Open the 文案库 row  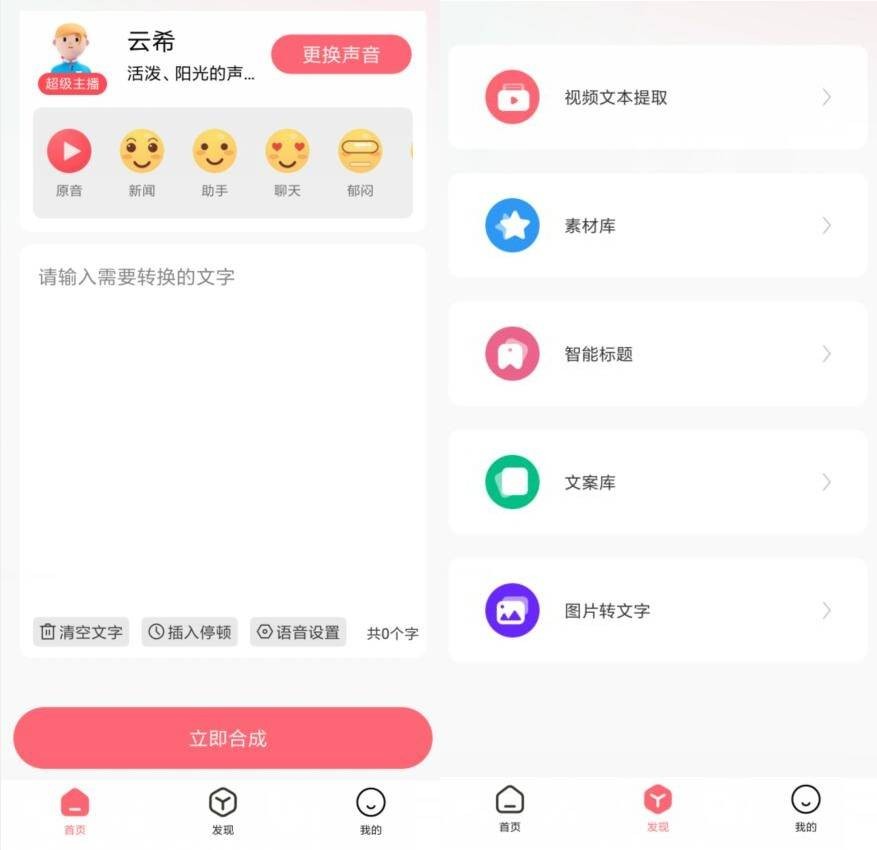(657, 482)
